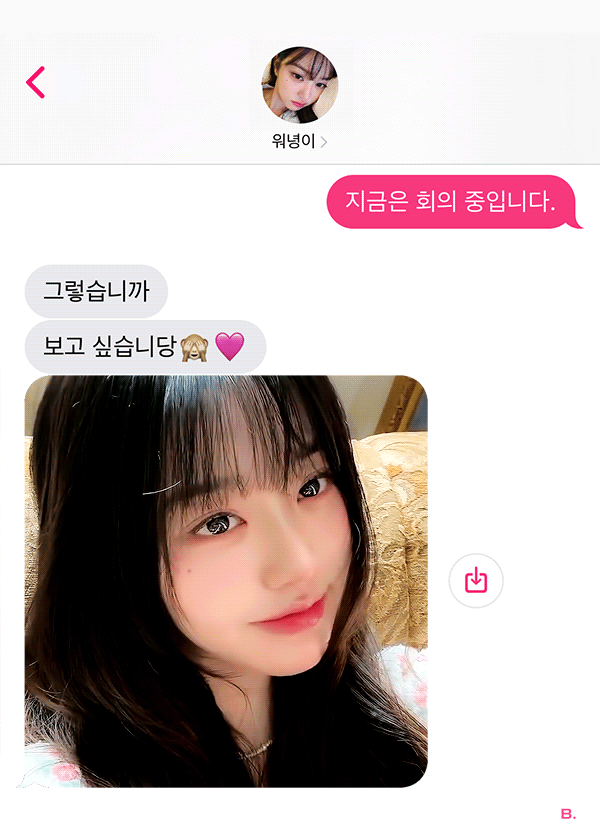Viewport: 600px width, 840px height.
Task: Go back using the pink arrow
Action: pos(36,82)
